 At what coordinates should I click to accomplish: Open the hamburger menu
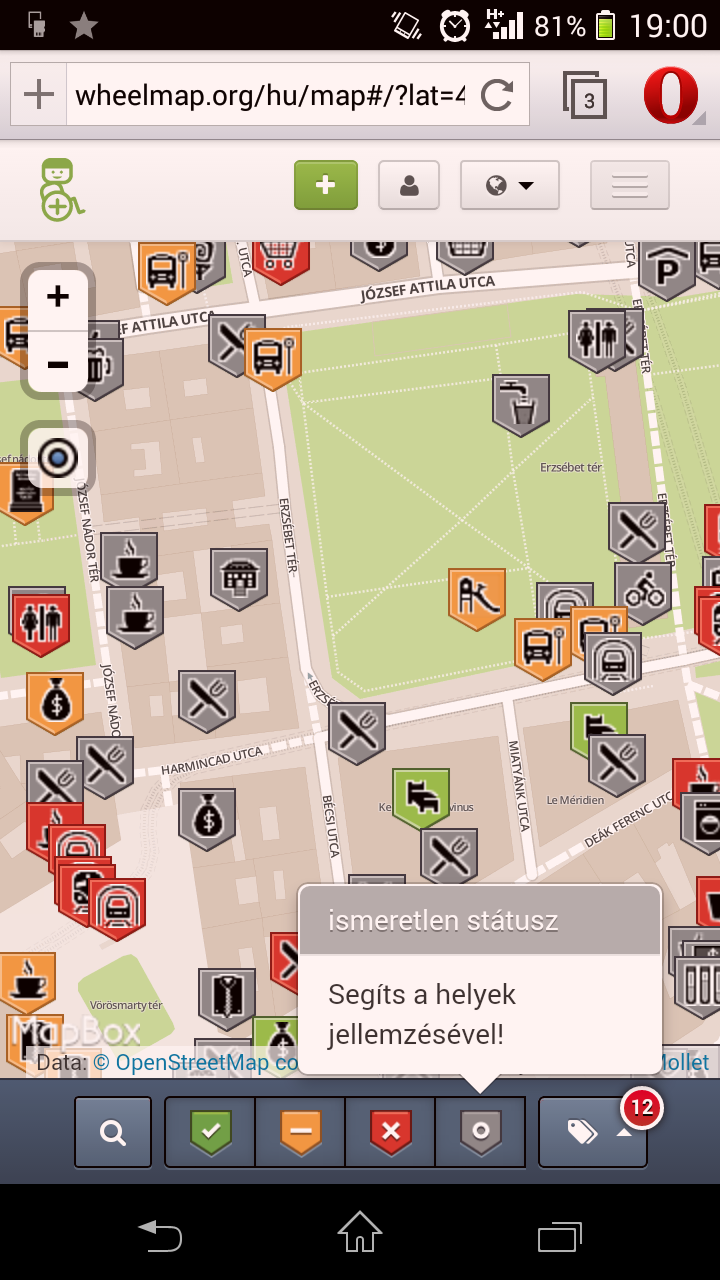click(630, 185)
